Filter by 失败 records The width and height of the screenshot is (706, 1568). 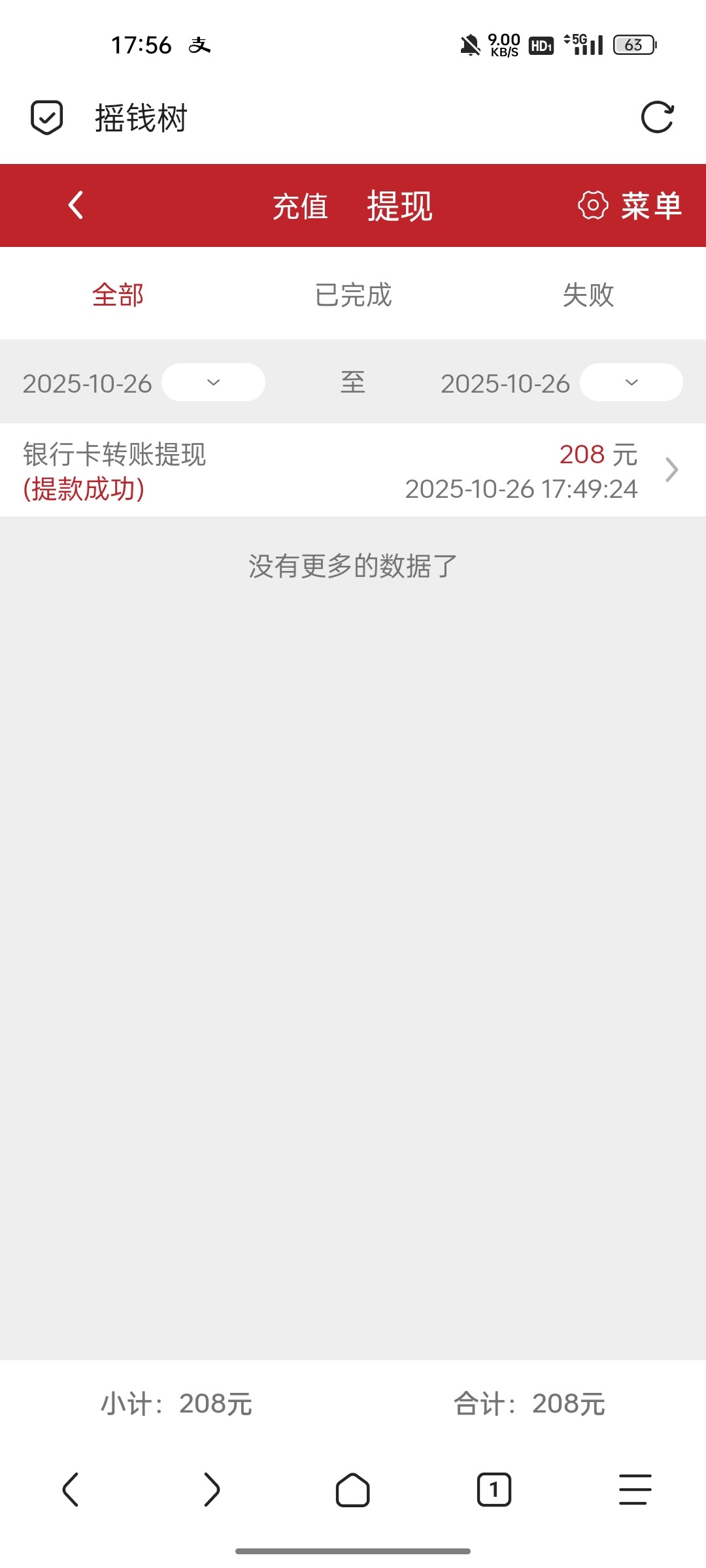coord(588,295)
